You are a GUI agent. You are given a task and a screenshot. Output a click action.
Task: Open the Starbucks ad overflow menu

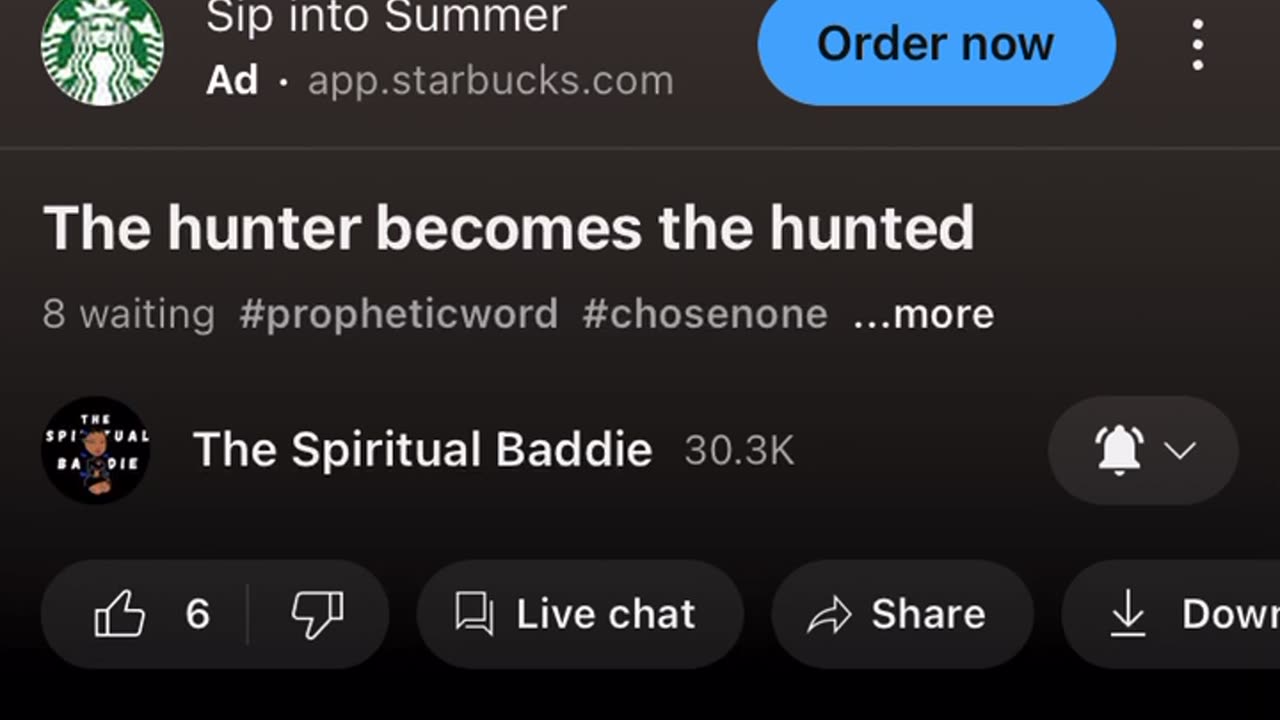pyautogui.click(x=1197, y=45)
